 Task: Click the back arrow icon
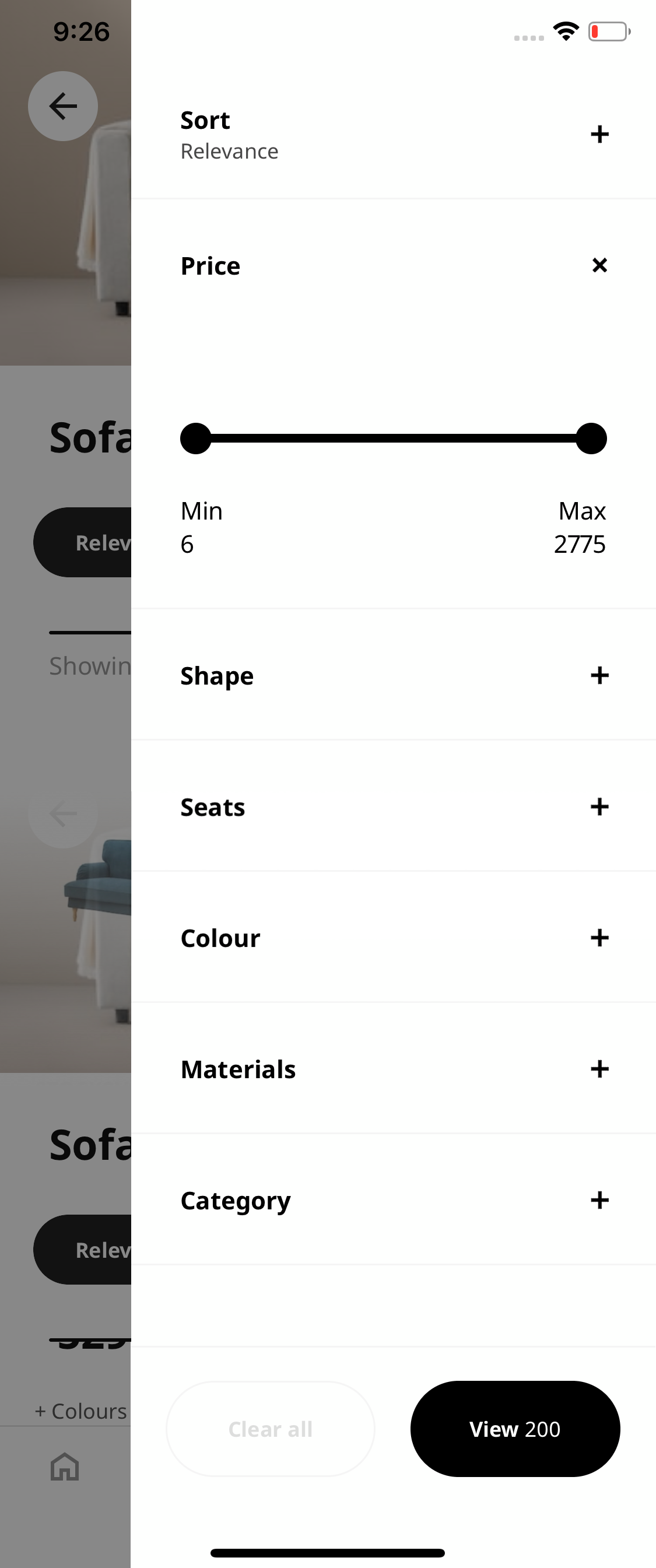(x=62, y=106)
